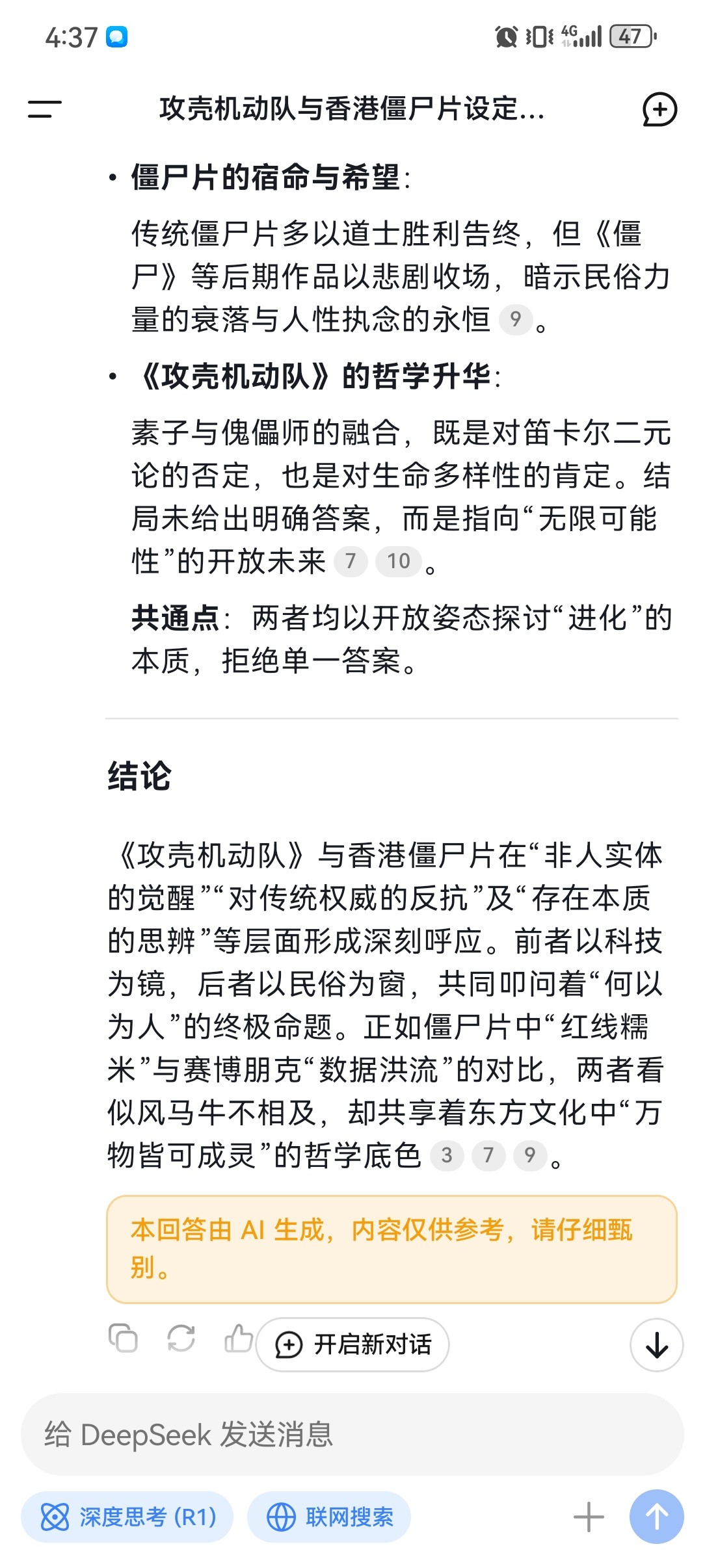Open citation 3 in the conclusion
Image resolution: width=705 pixels, height=1568 pixels.
pyautogui.click(x=447, y=1155)
